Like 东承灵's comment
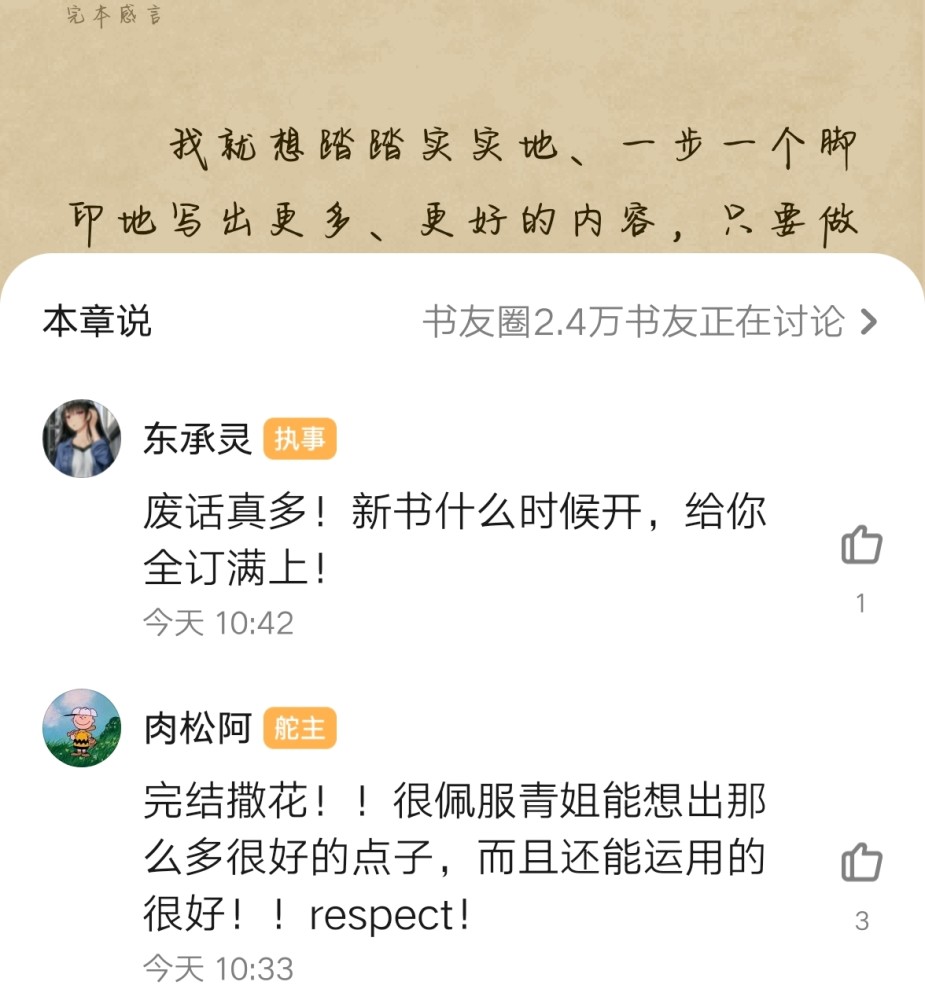The height and width of the screenshot is (1000, 925). point(861,547)
